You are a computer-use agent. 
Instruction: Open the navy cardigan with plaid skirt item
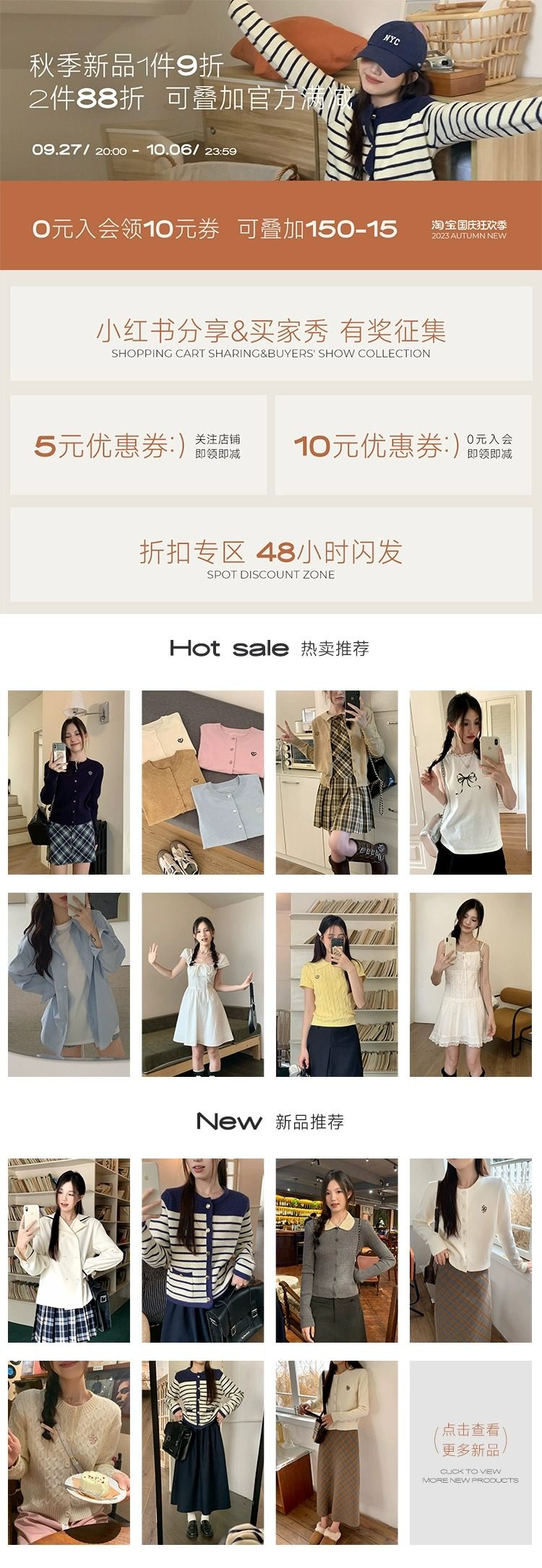click(69, 782)
